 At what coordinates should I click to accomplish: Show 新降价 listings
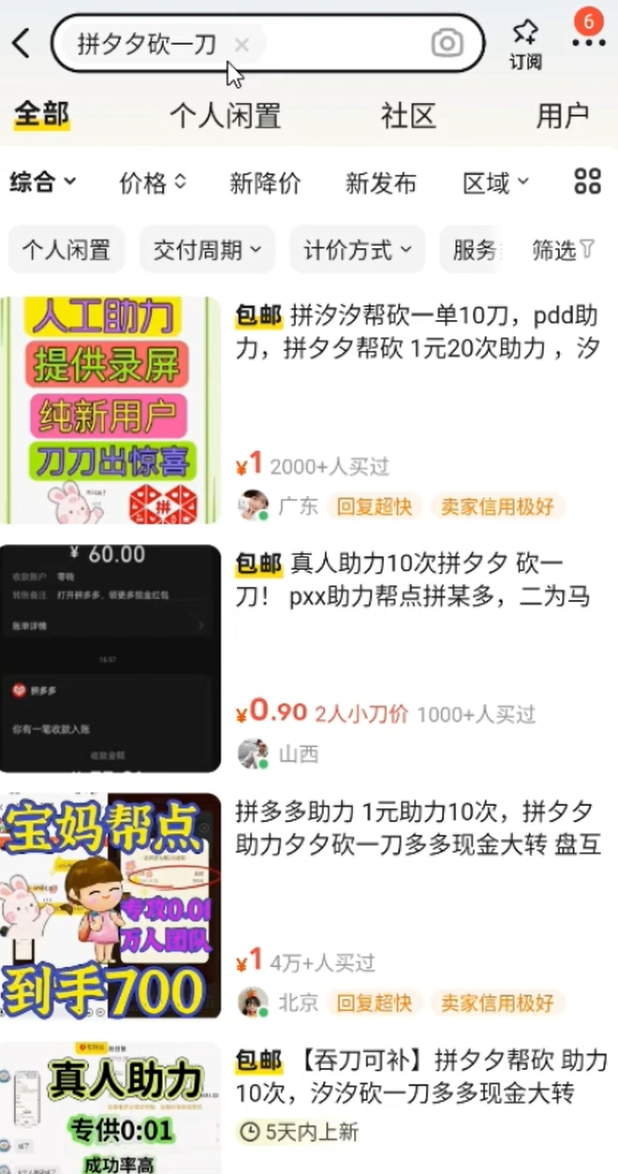coord(265,183)
